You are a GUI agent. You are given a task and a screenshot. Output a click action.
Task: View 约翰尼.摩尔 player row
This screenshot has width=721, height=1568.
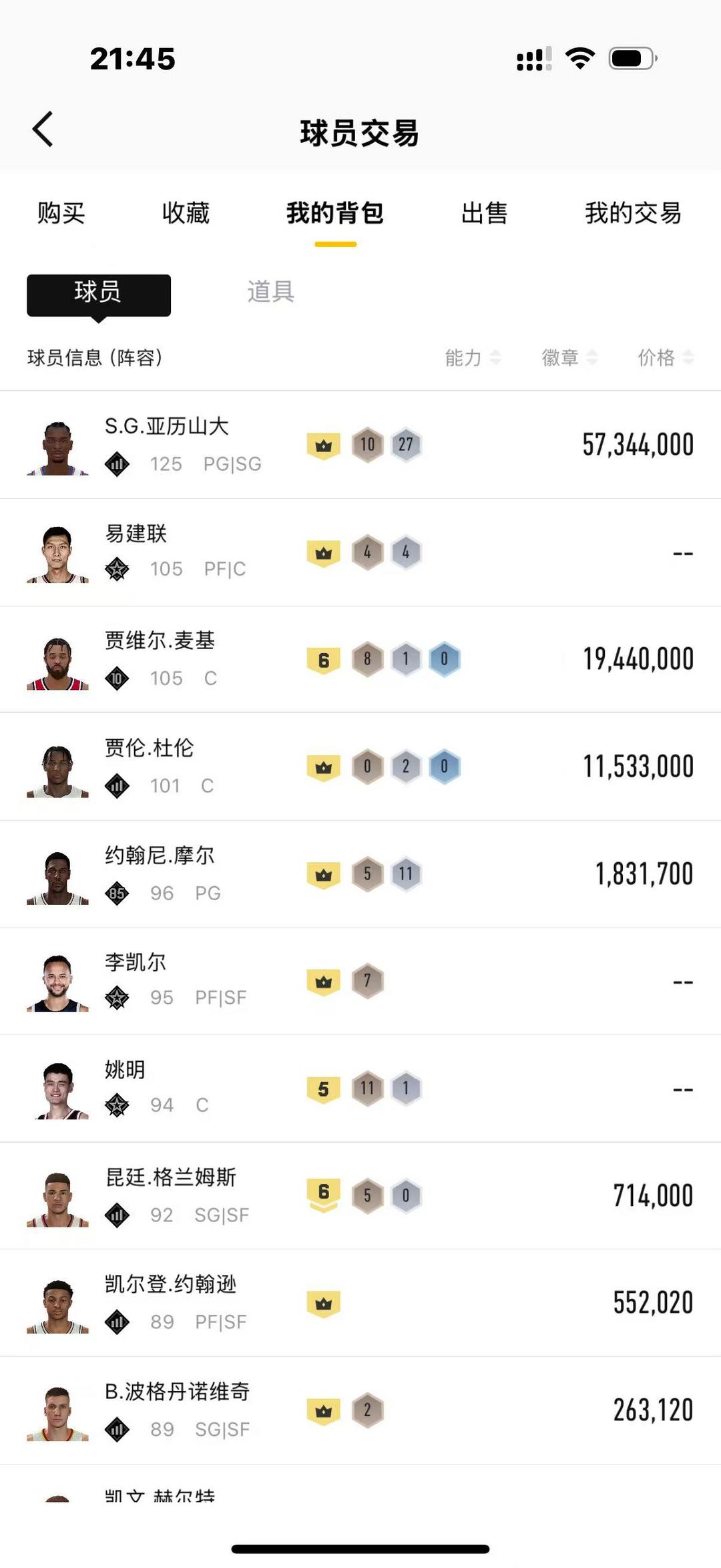pyautogui.click(x=160, y=873)
